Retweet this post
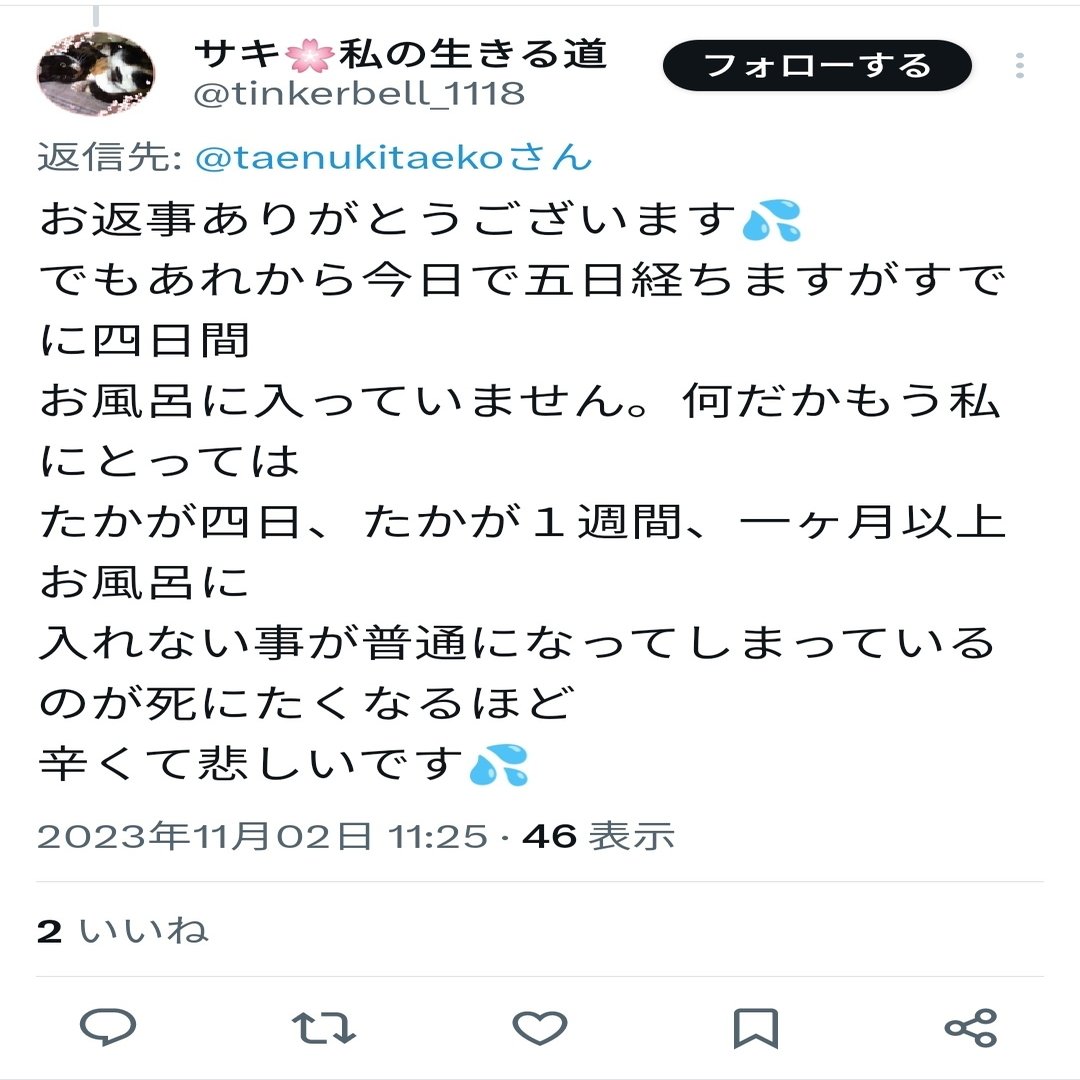The width and height of the screenshot is (1080, 1080). pos(322,1027)
